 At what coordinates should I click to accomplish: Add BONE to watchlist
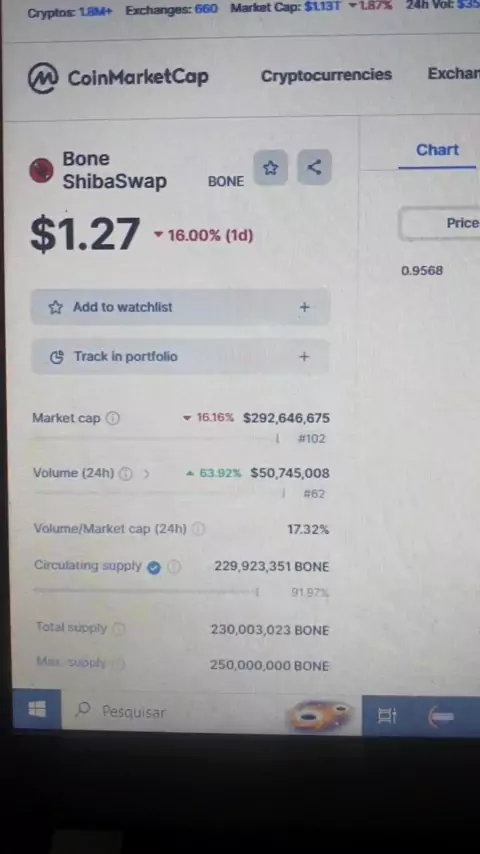pos(180,307)
